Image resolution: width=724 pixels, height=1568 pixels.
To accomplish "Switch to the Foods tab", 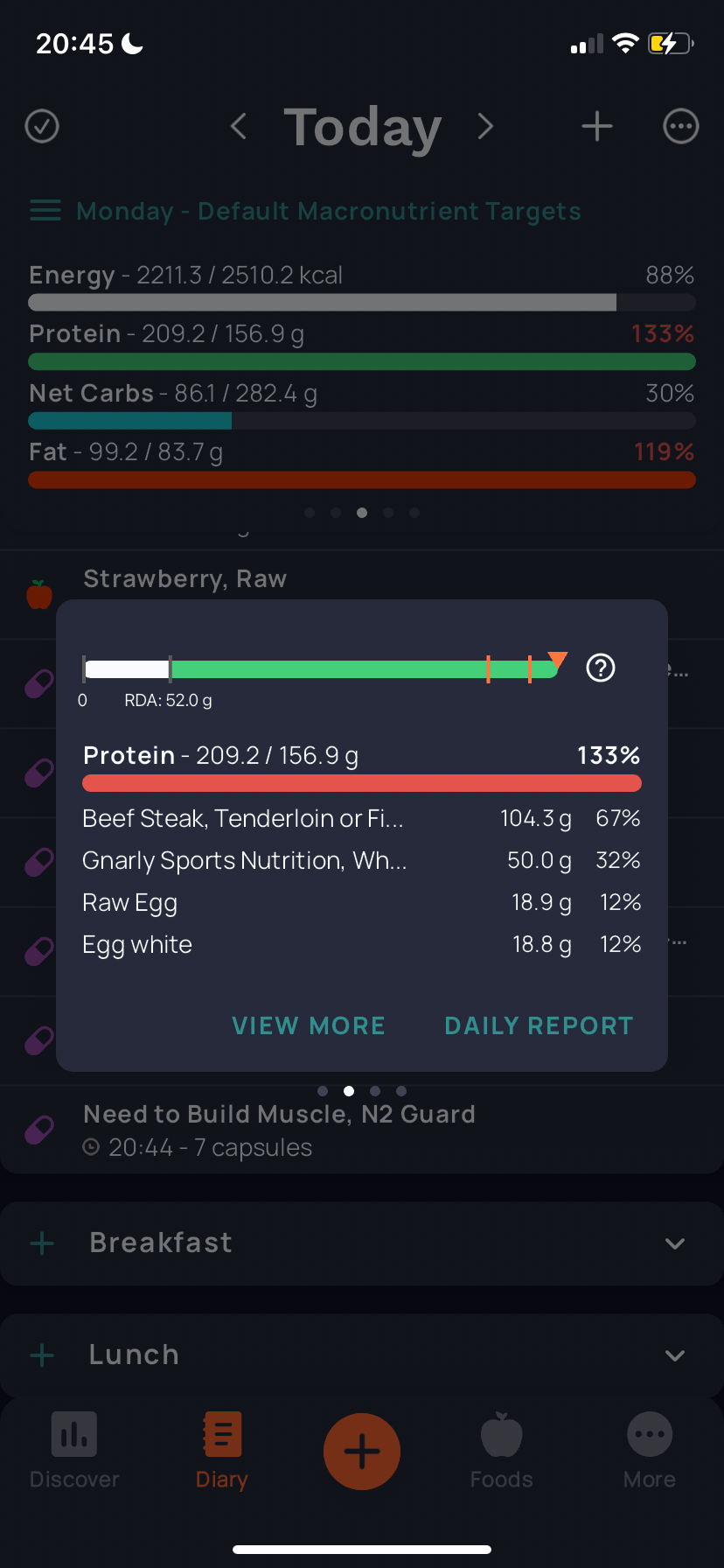I will 501,1451.
